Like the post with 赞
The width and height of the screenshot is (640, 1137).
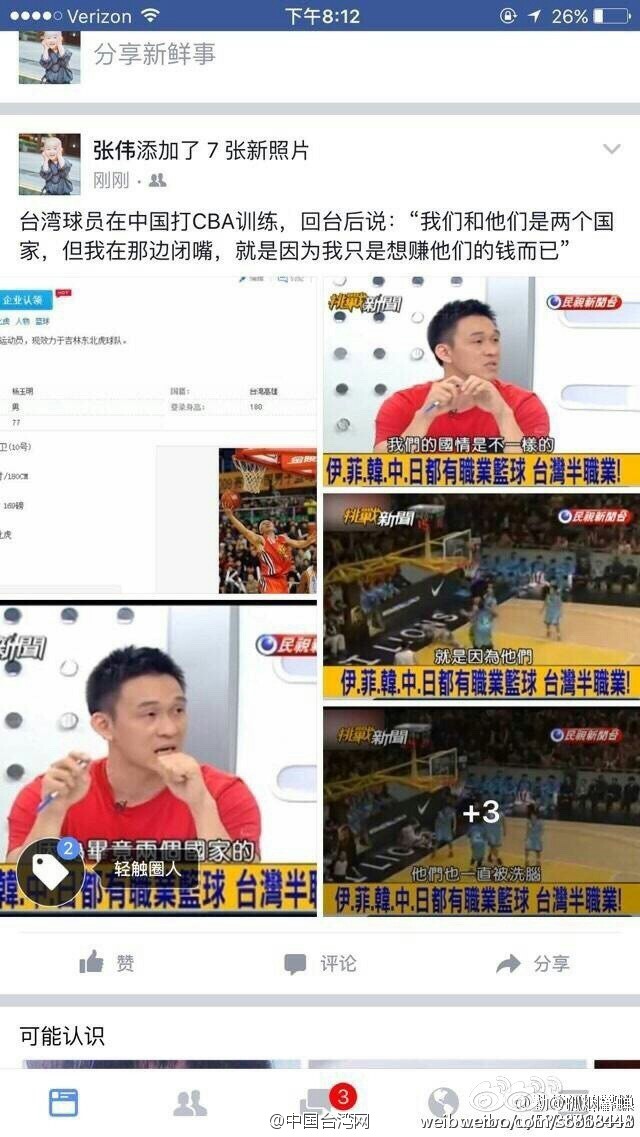click(107, 963)
